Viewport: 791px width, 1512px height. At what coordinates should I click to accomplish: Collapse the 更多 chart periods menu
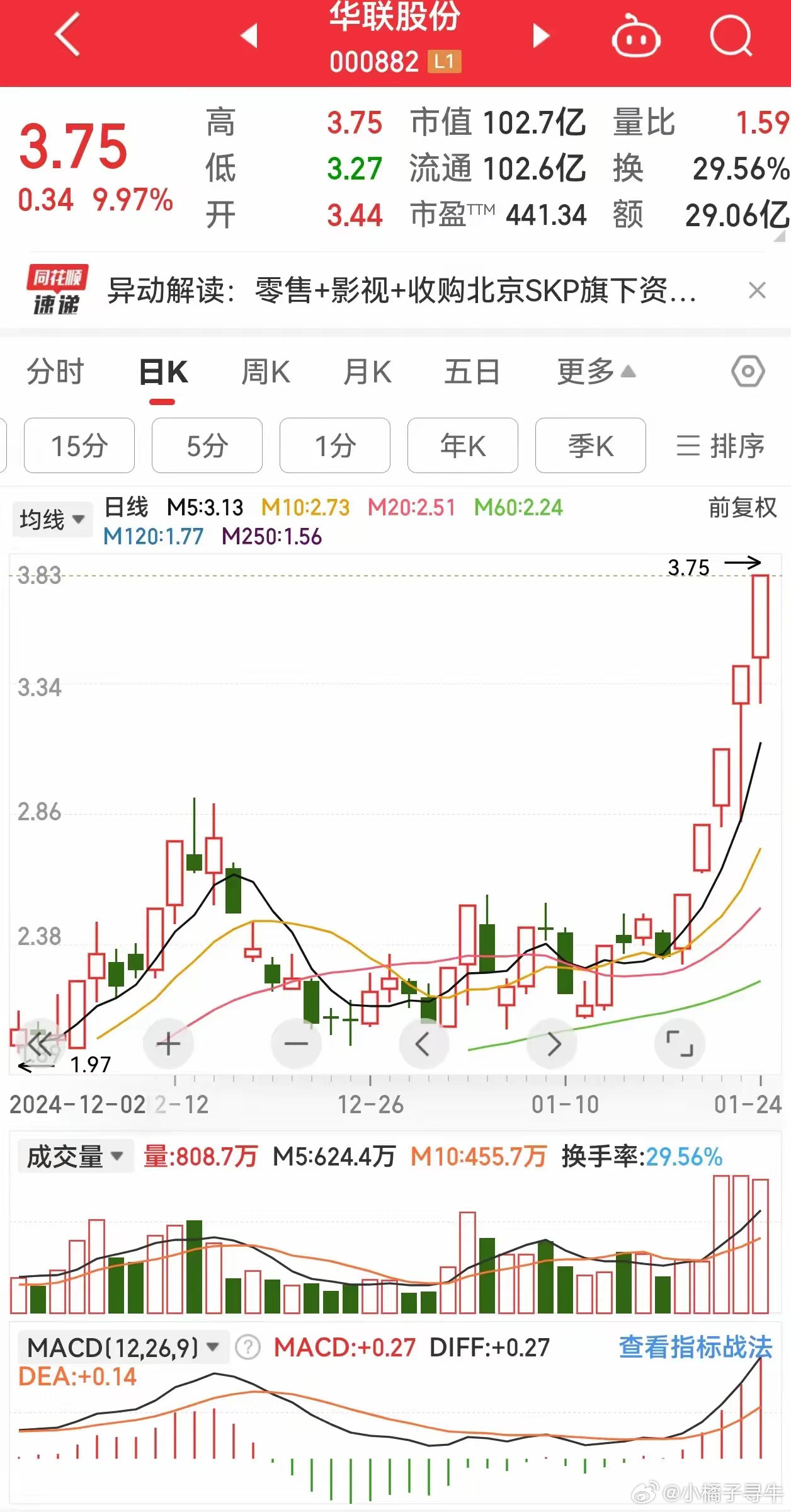pos(596,372)
